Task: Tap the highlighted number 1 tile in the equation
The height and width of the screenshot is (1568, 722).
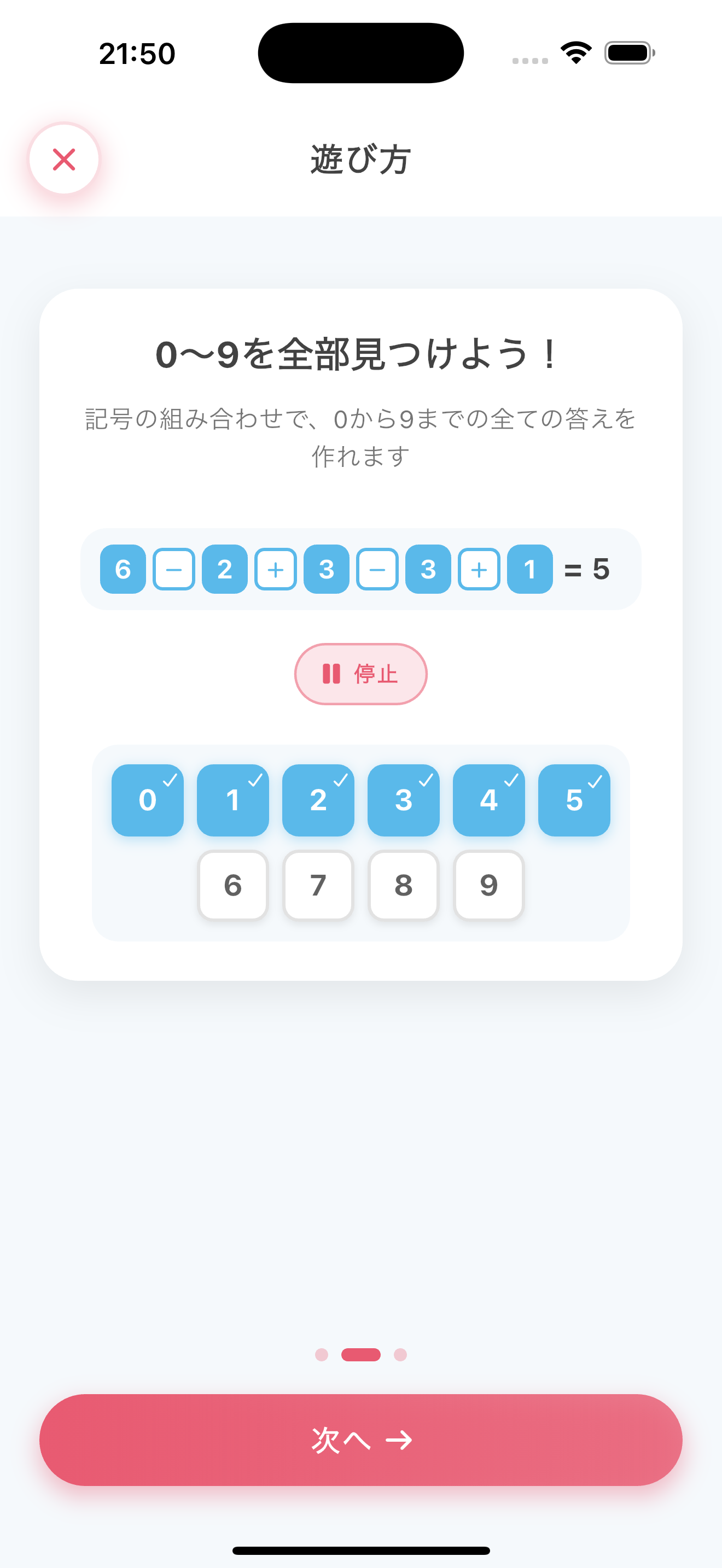Action: click(529, 569)
